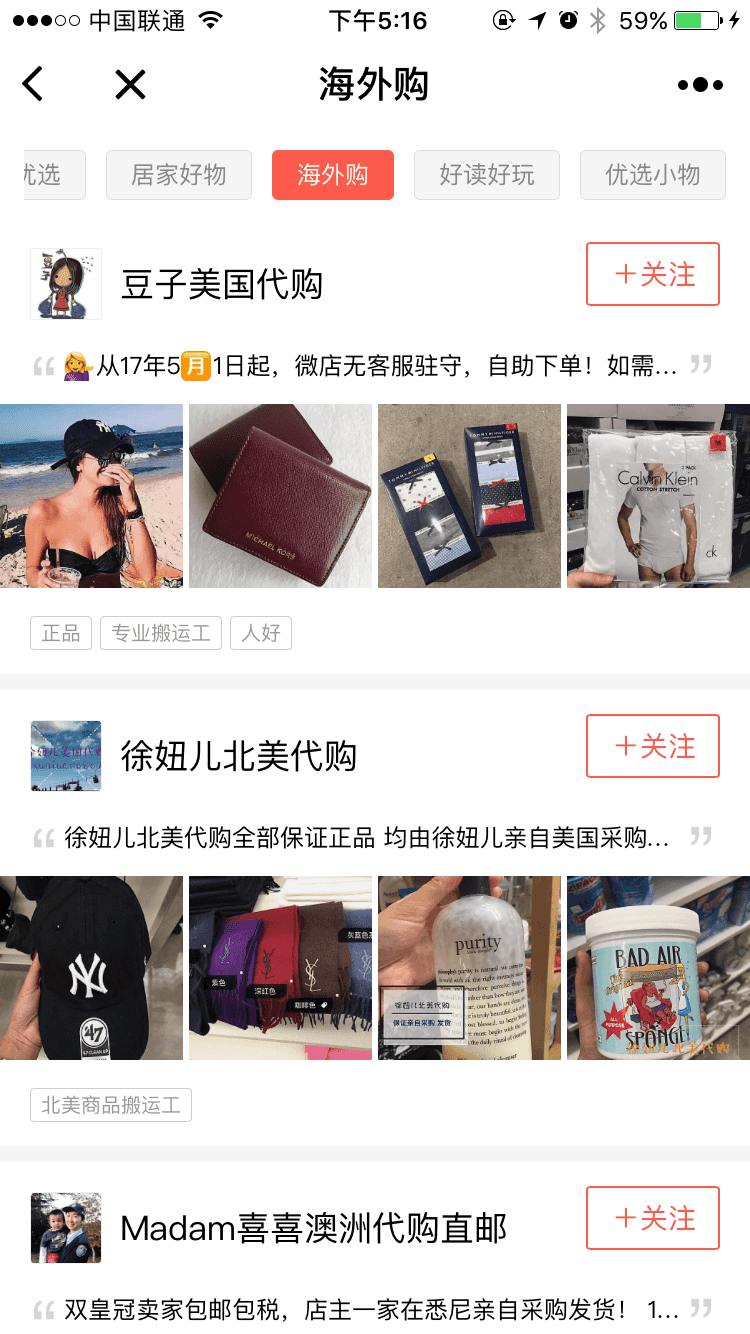
Task: View the Calvin Klein t-shirt pack photo
Action: click(x=658, y=496)
